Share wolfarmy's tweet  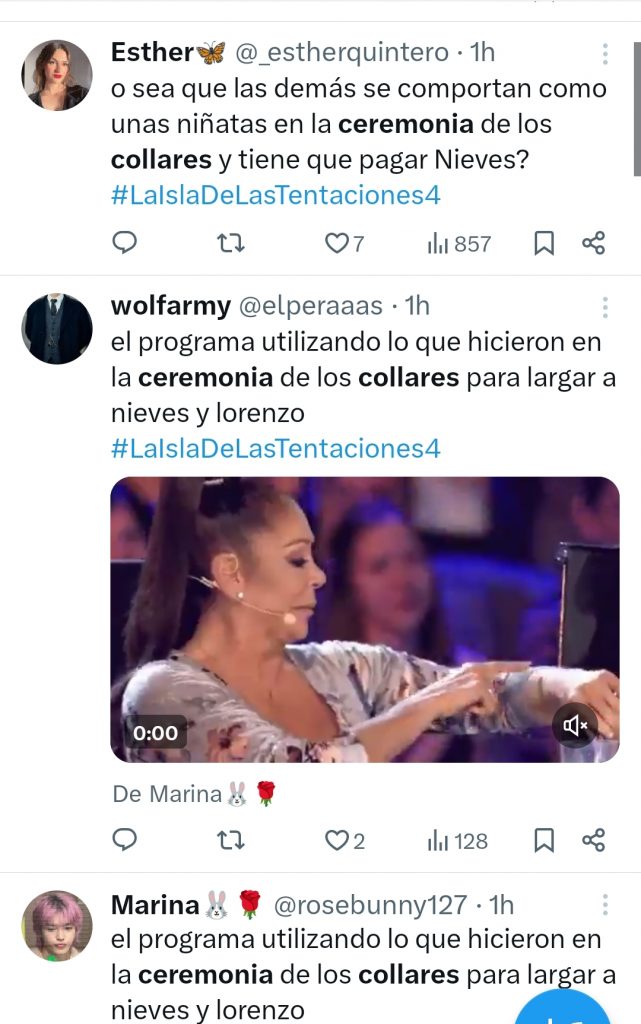pos(594,841)
